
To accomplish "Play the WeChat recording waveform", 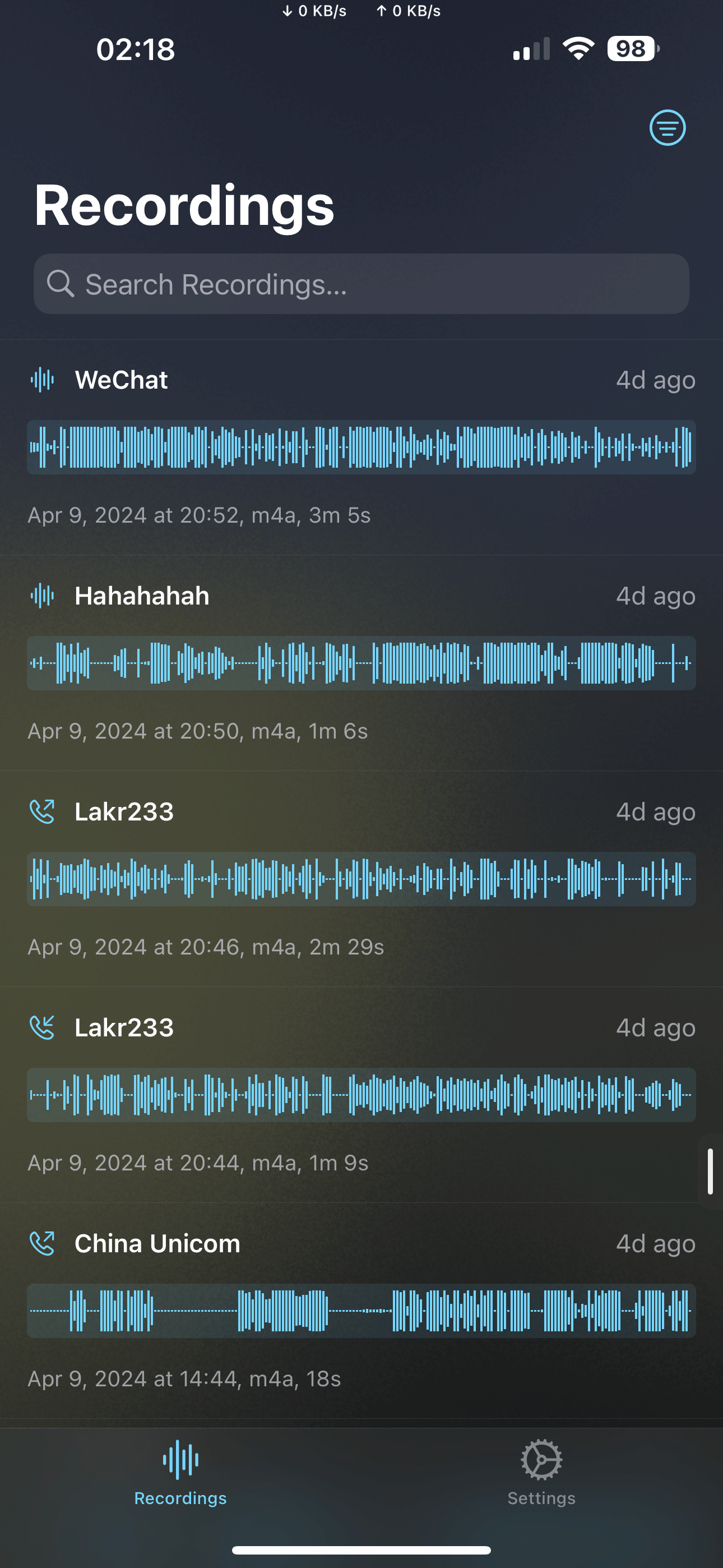I will pos(361,446).
